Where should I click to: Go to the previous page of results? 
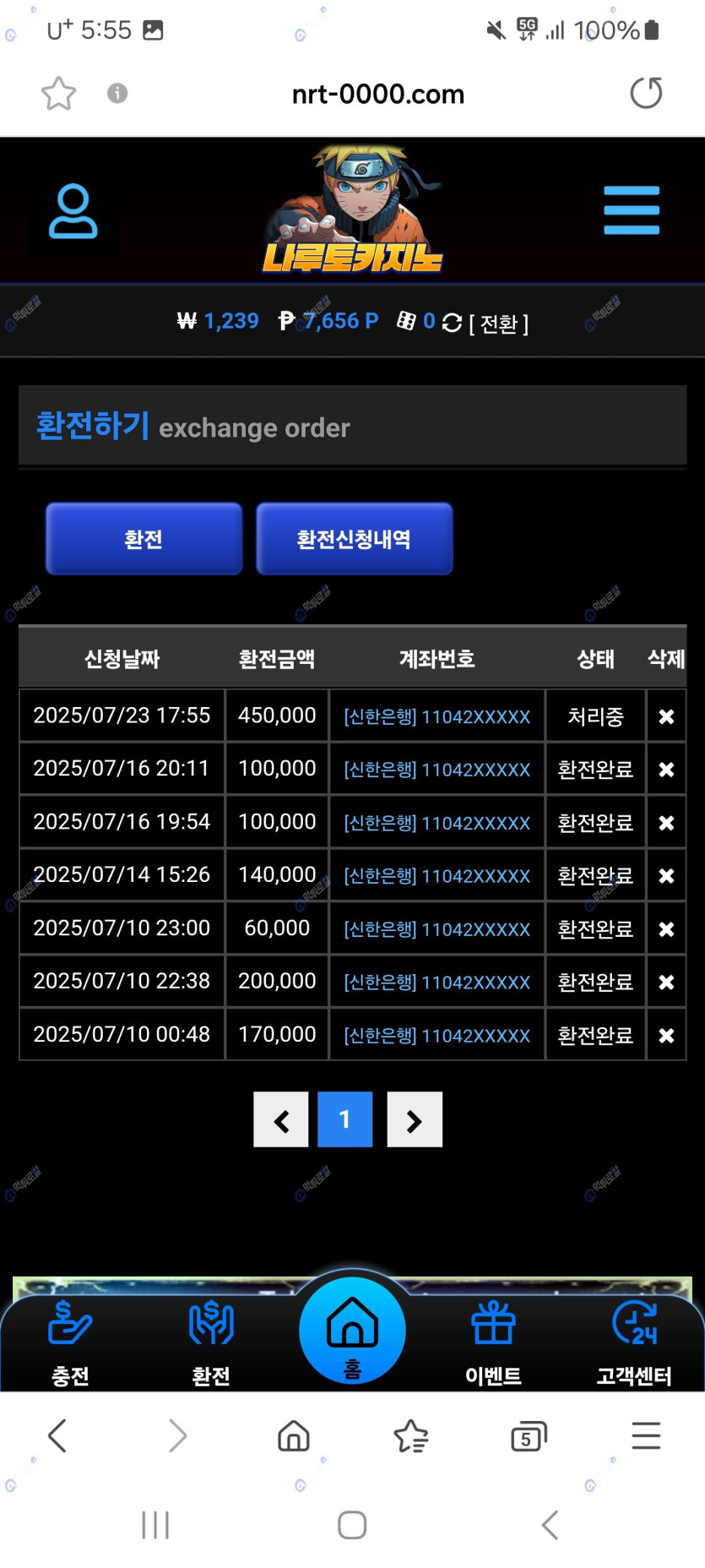281,1120
